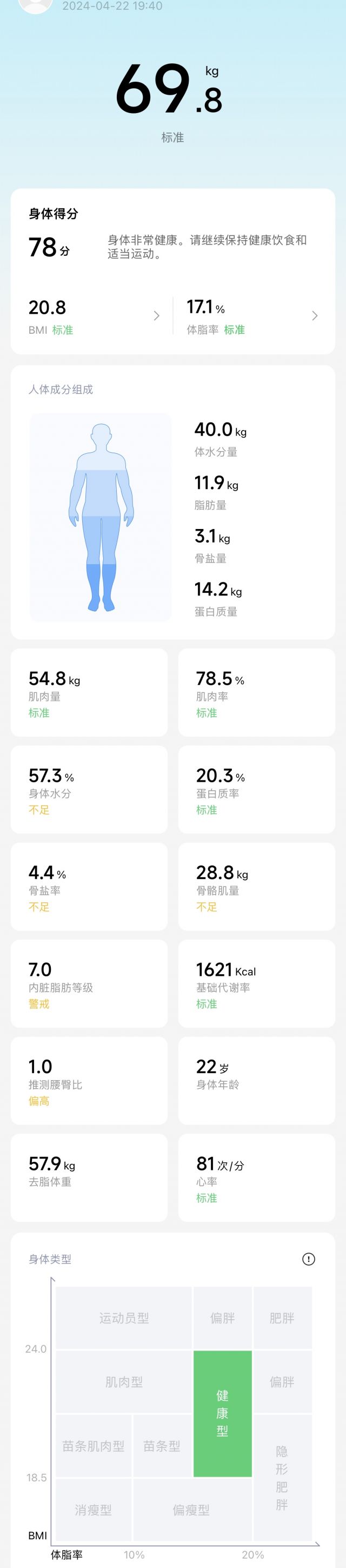Open the BMI 20.8 details

94,316
